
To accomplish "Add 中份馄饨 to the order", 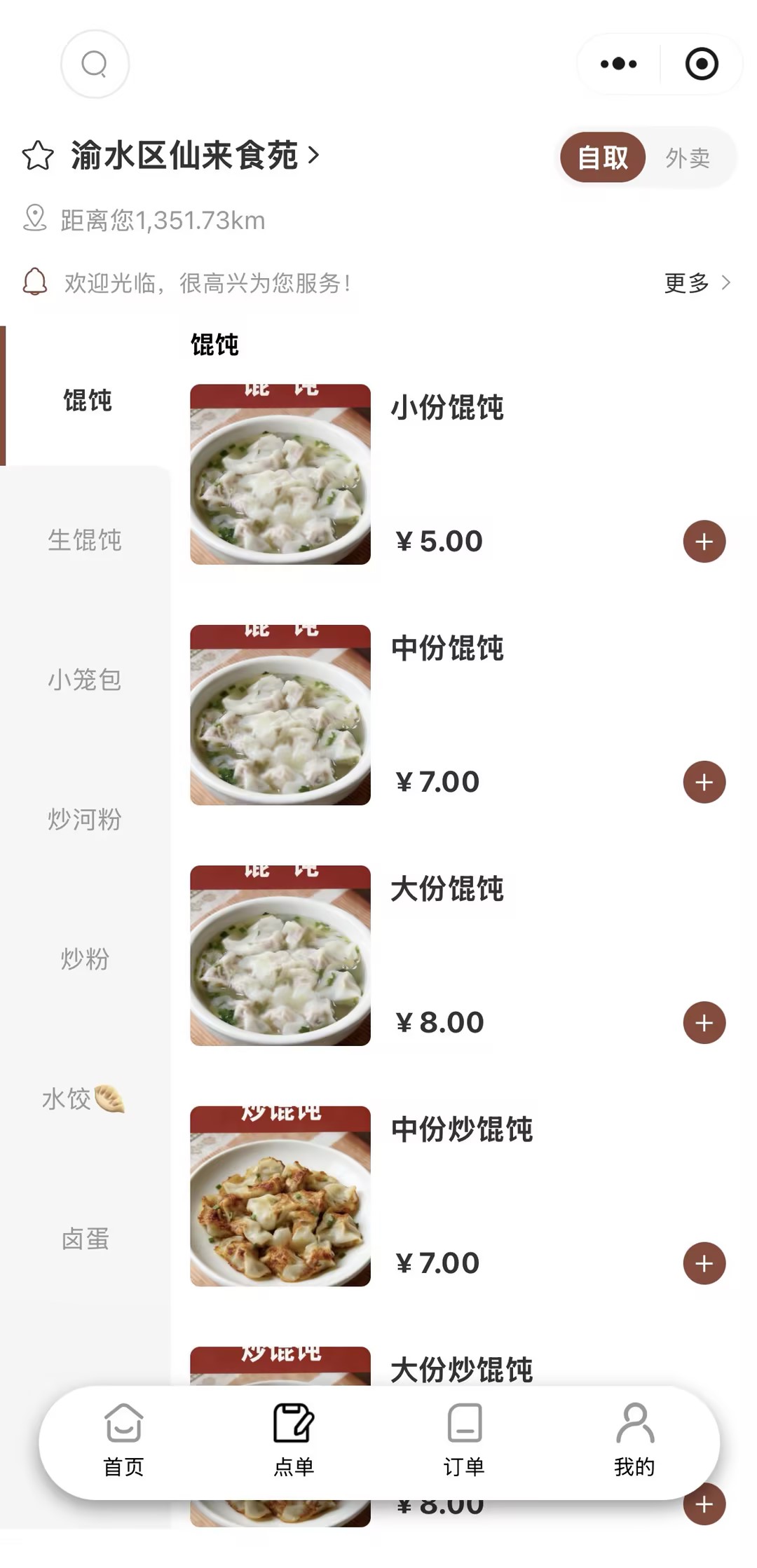I will tap(704, 782).
